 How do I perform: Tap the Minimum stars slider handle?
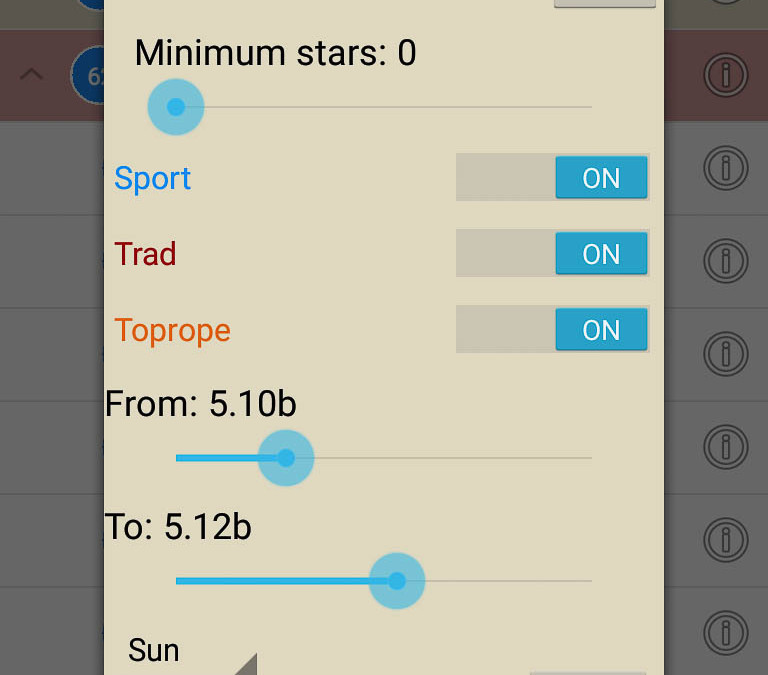[176, 107]
